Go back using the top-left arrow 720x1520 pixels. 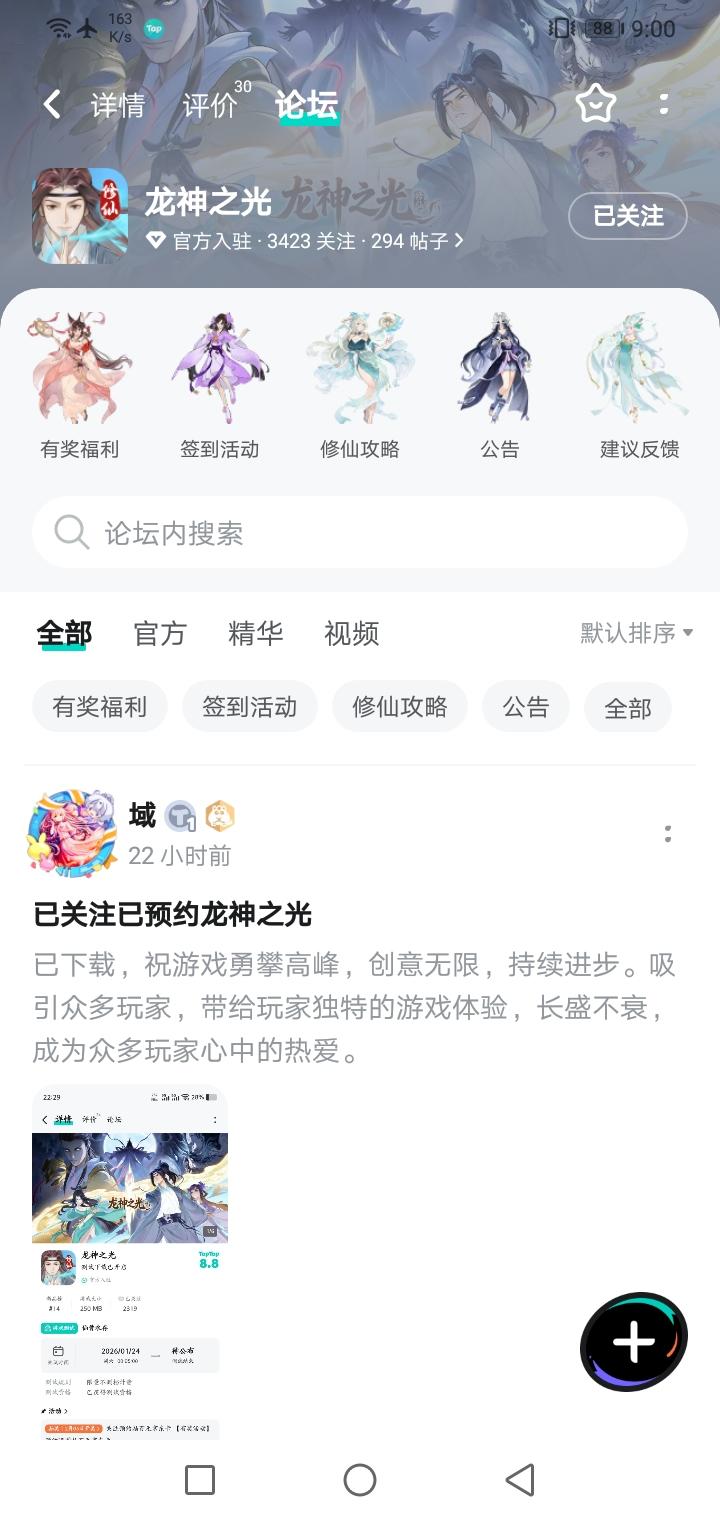(x=52, y=104)
